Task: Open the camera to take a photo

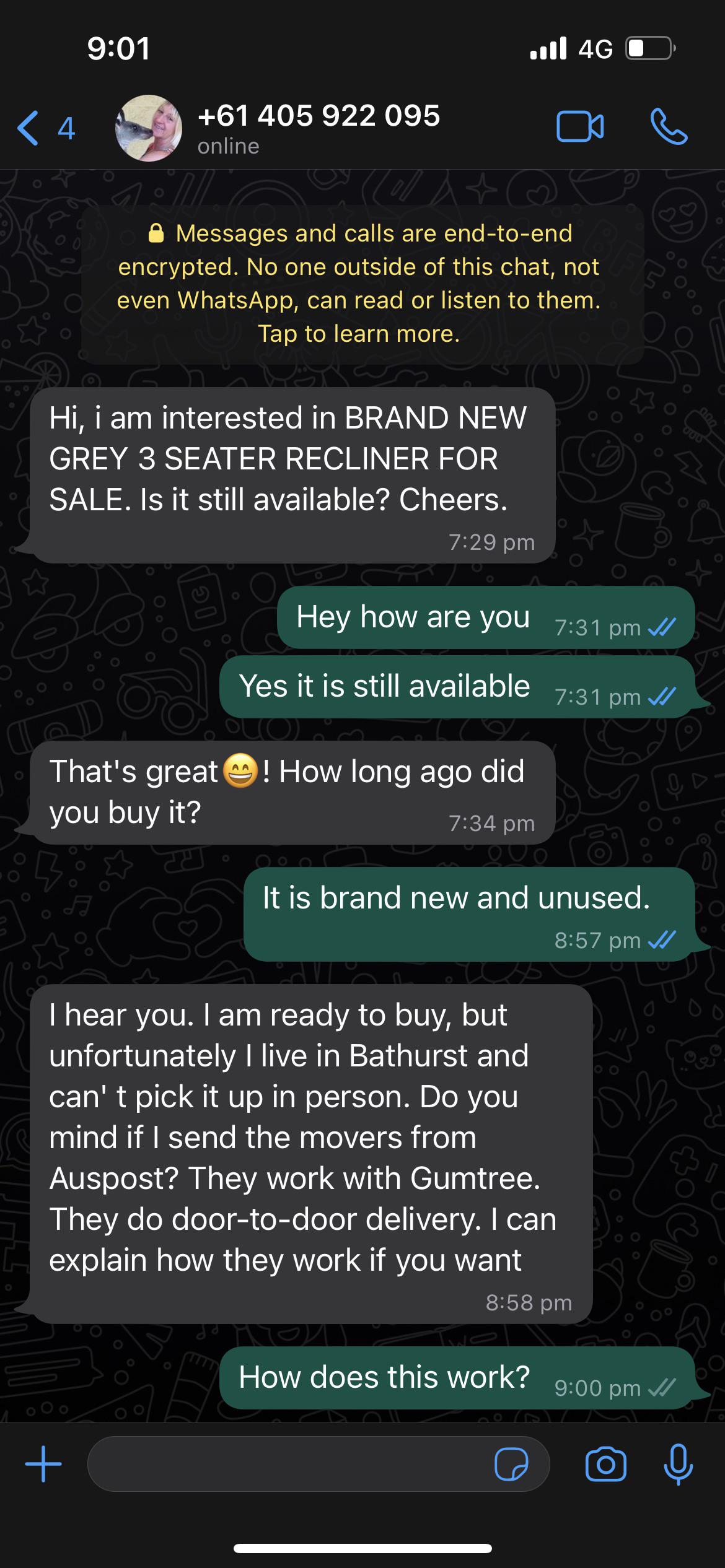Action: 605,1464
